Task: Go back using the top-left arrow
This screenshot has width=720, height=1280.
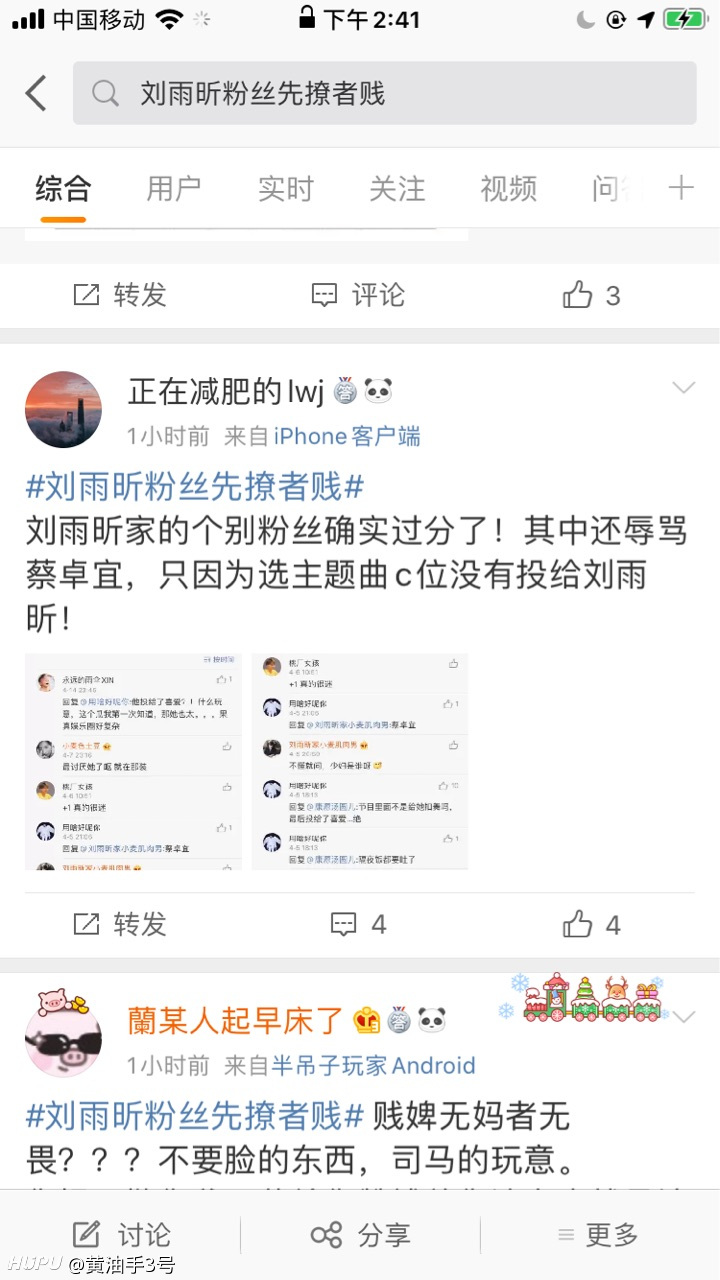Action: 36,94
